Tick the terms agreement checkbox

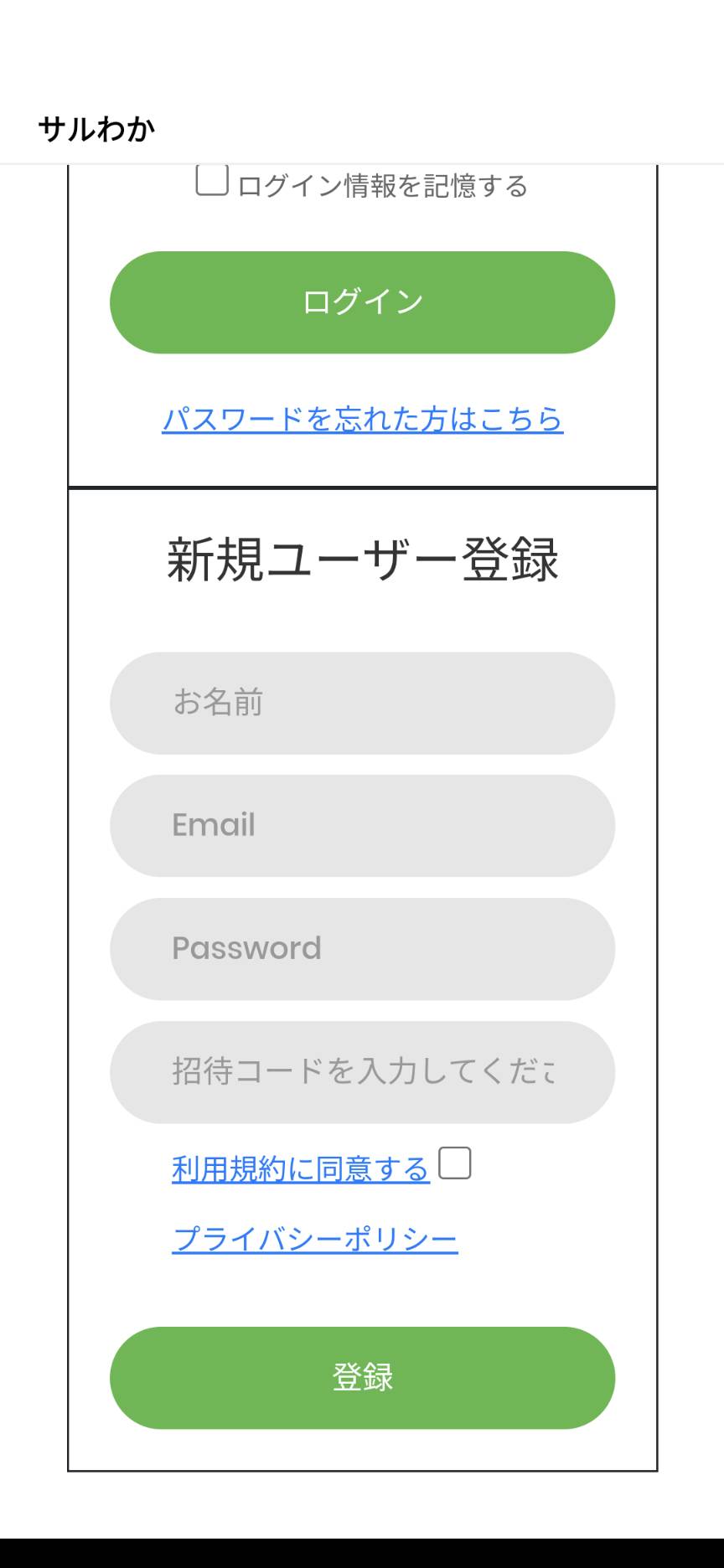(x=455, y=1163)
